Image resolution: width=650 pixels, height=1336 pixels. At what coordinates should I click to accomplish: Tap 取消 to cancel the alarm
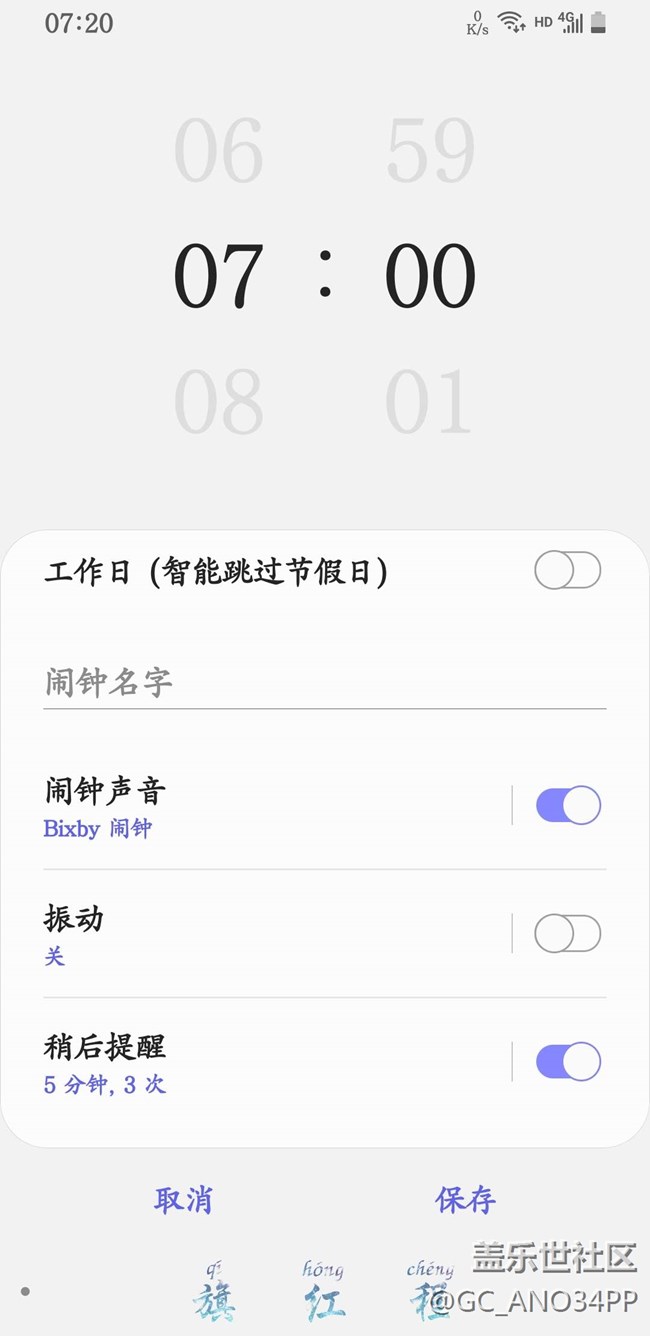click(183, 1199)
